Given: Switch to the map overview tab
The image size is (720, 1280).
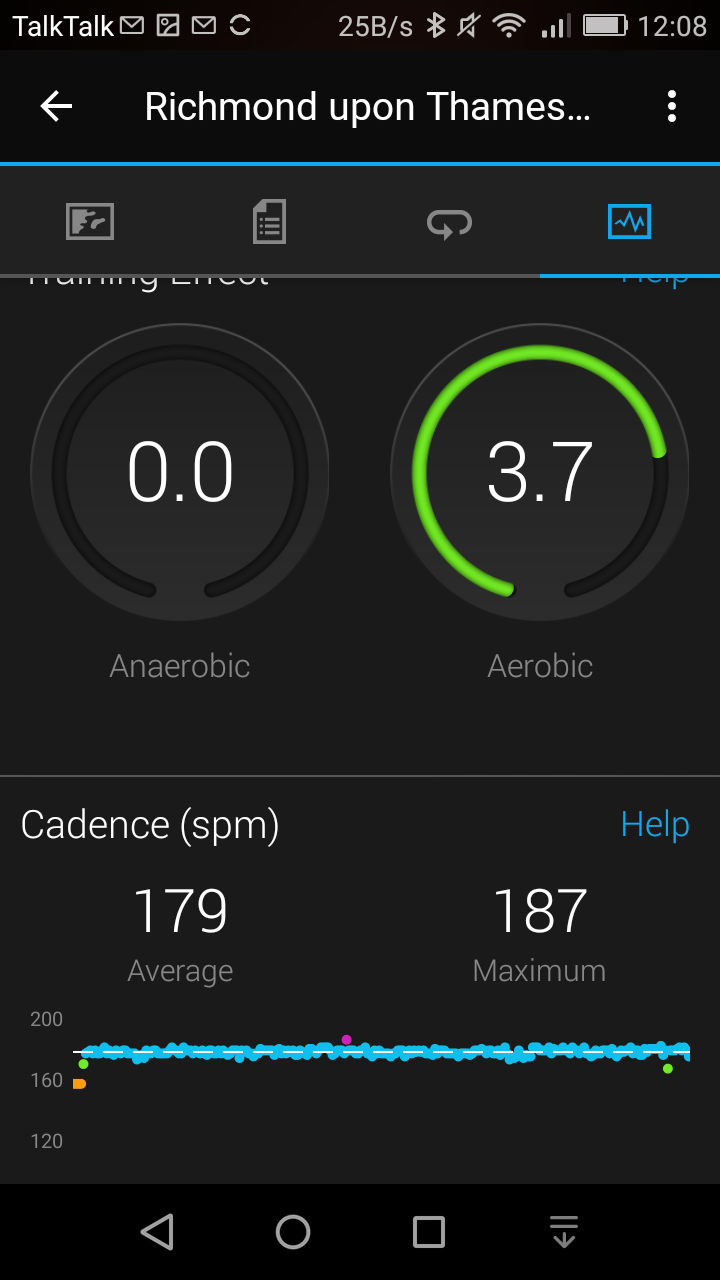Looking at the screenshot, I should (x=90, y=221).
